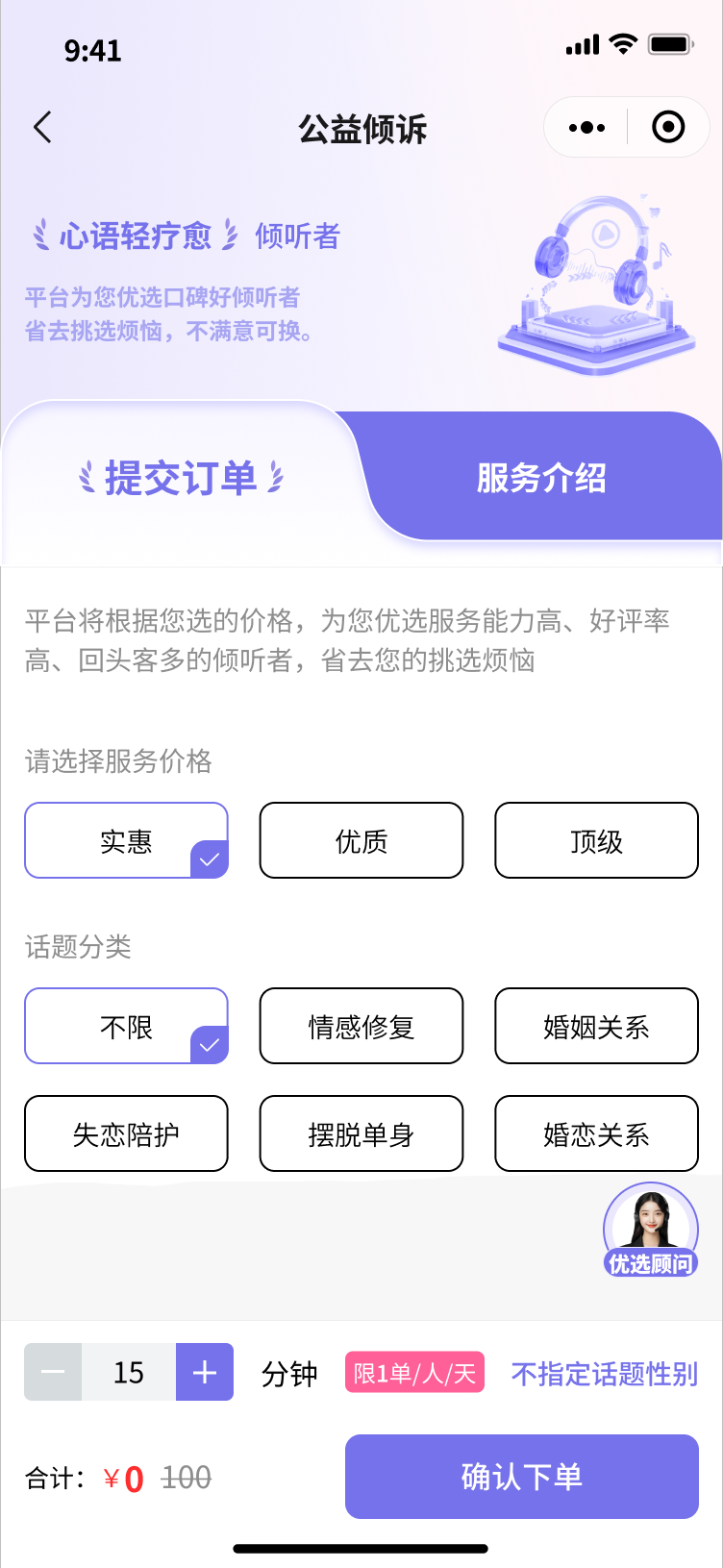Screen dimensions: 723x1568
Task: Select the 失恋陪护 topic
Action: point(126,1134)
